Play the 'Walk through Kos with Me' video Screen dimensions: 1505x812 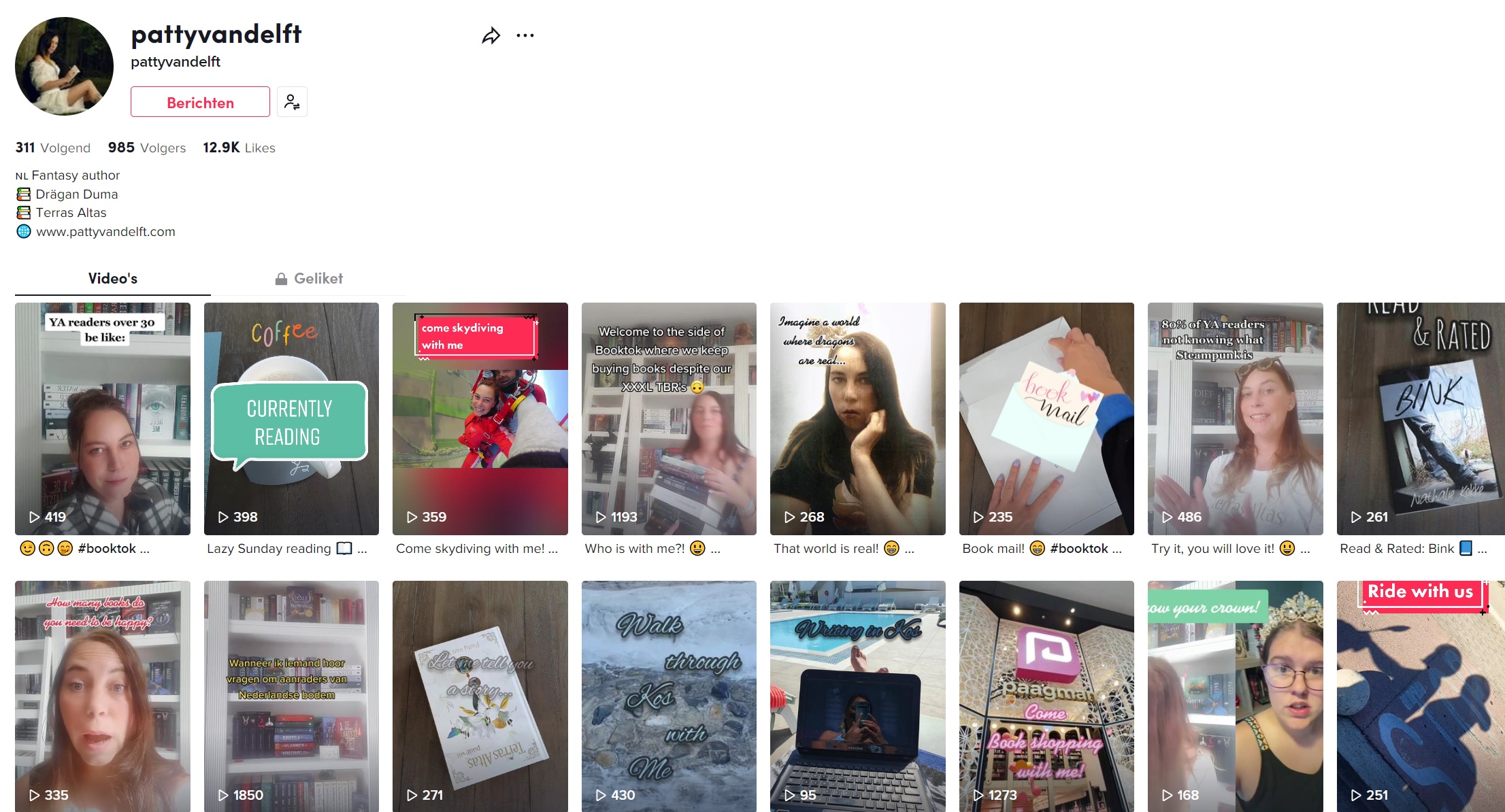tap(669, 696)
